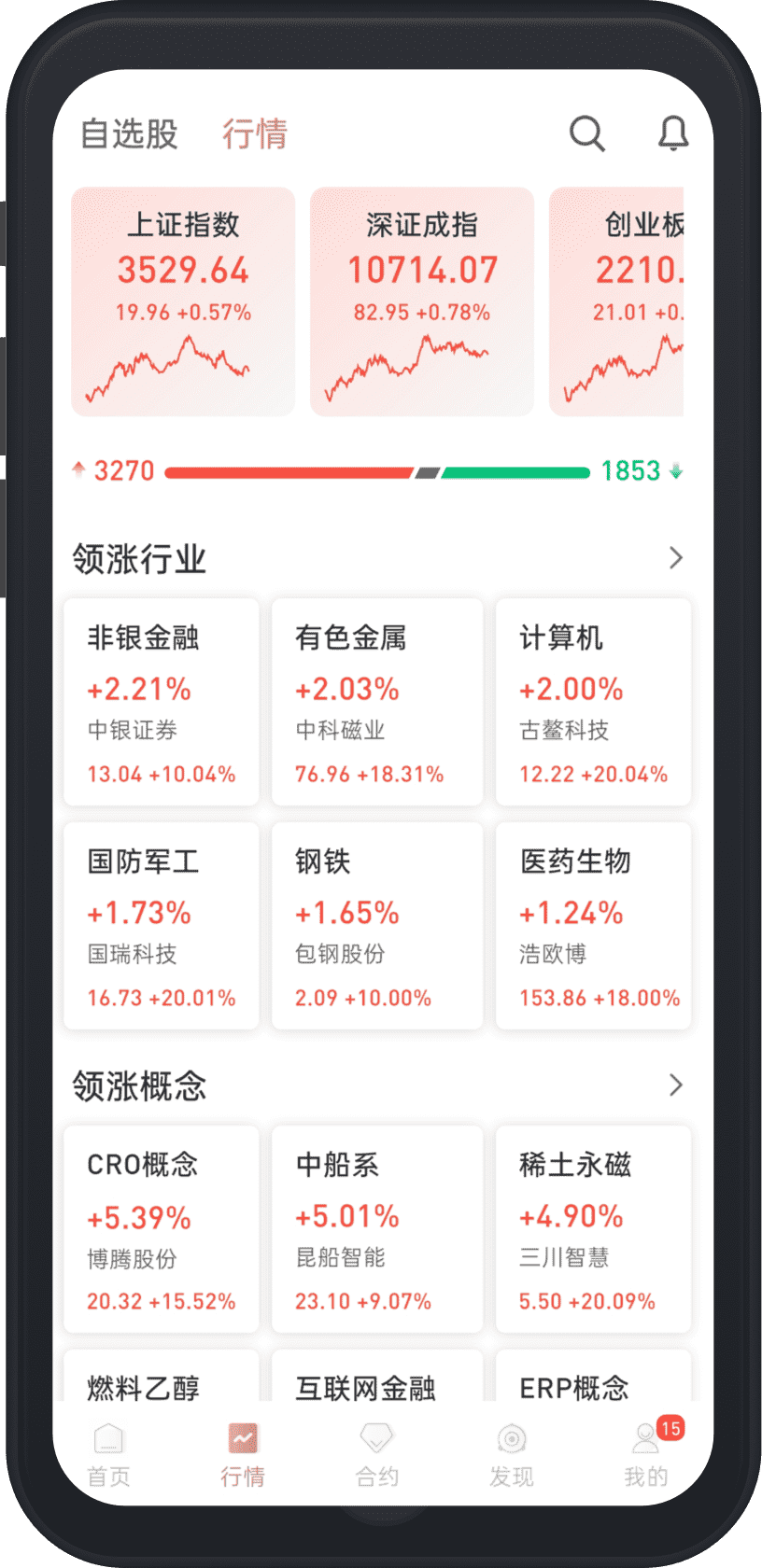Expand the 领涨概念 section arrow
The height and width of the screenshot is (1568, 762).
676,1085
